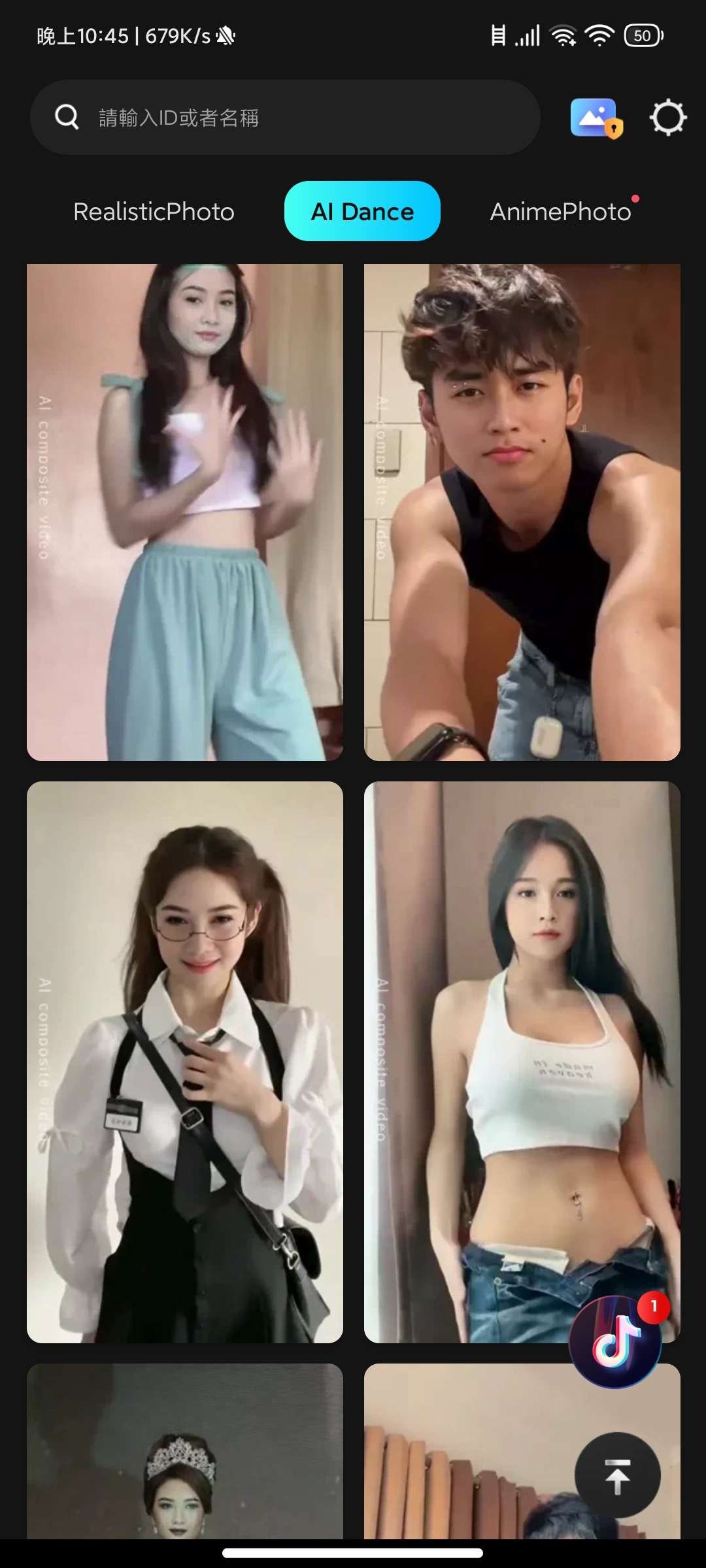The image size is (706, 1568).
Task: Jump back to top with arrow button
Action: pos(617,1475)
